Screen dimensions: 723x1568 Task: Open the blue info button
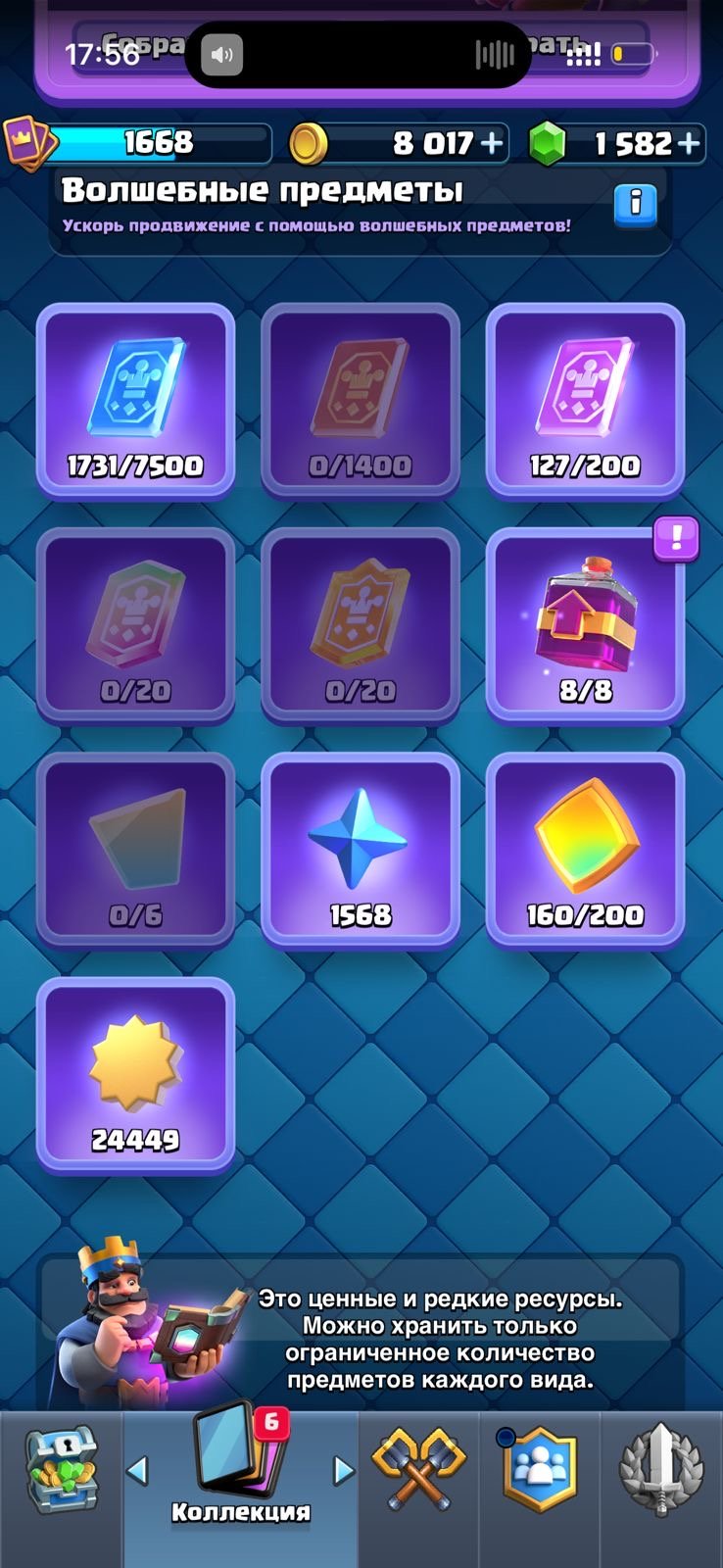point(635,205)
